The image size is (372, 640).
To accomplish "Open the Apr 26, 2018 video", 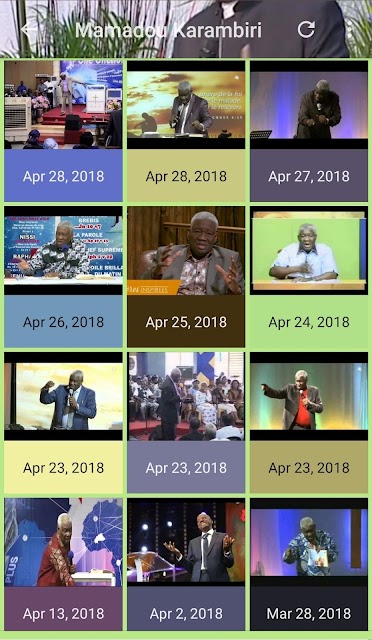I will coord(63,277).
